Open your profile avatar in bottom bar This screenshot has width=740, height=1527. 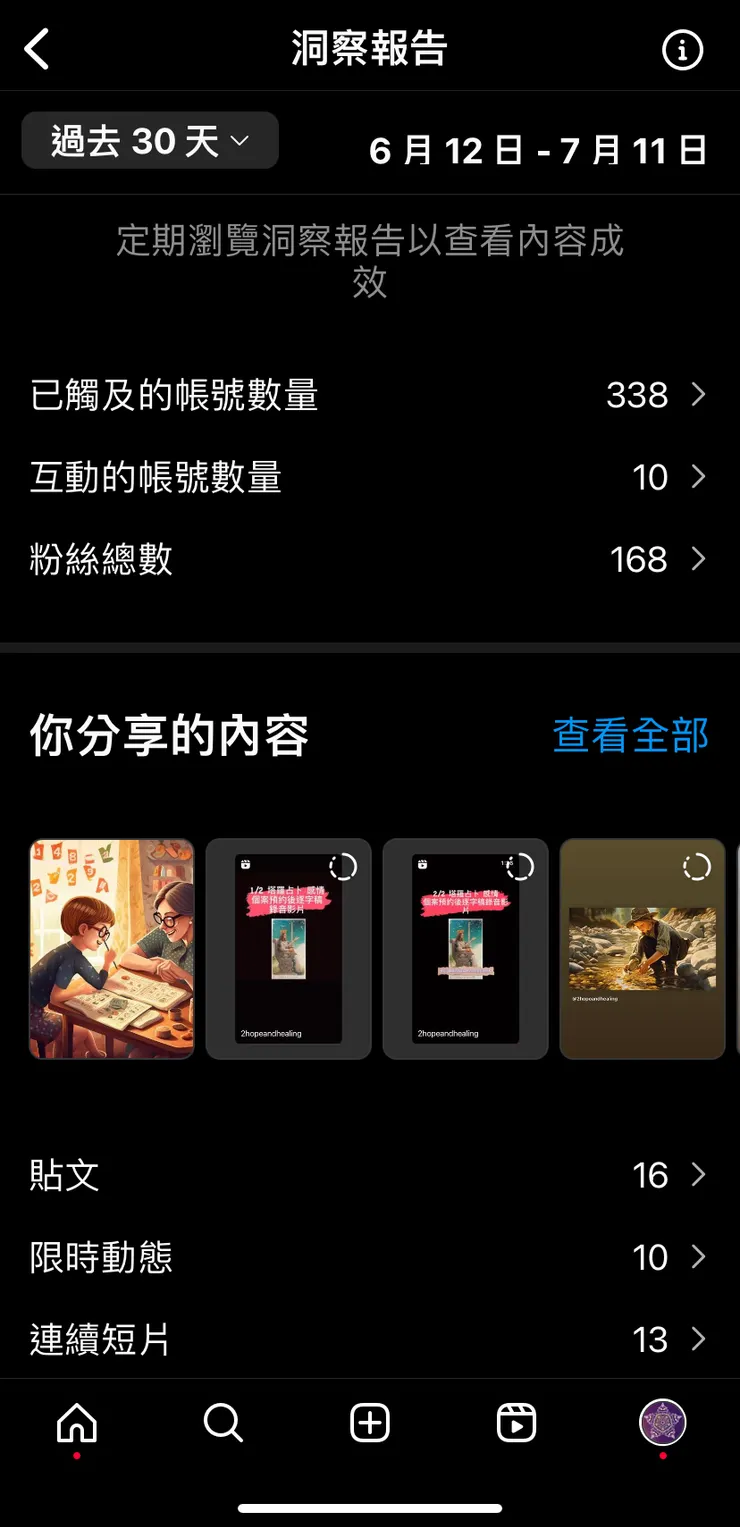coord(662,1423)
